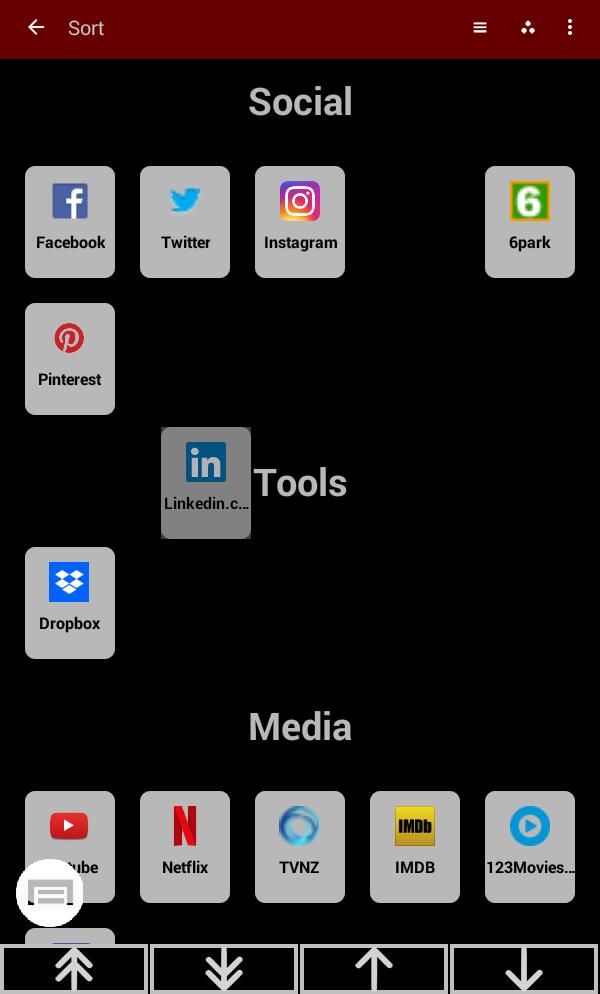Select the 6park shortcut
Image resolution: width=600 pixels, height=994 pixels.
[530, 221]
